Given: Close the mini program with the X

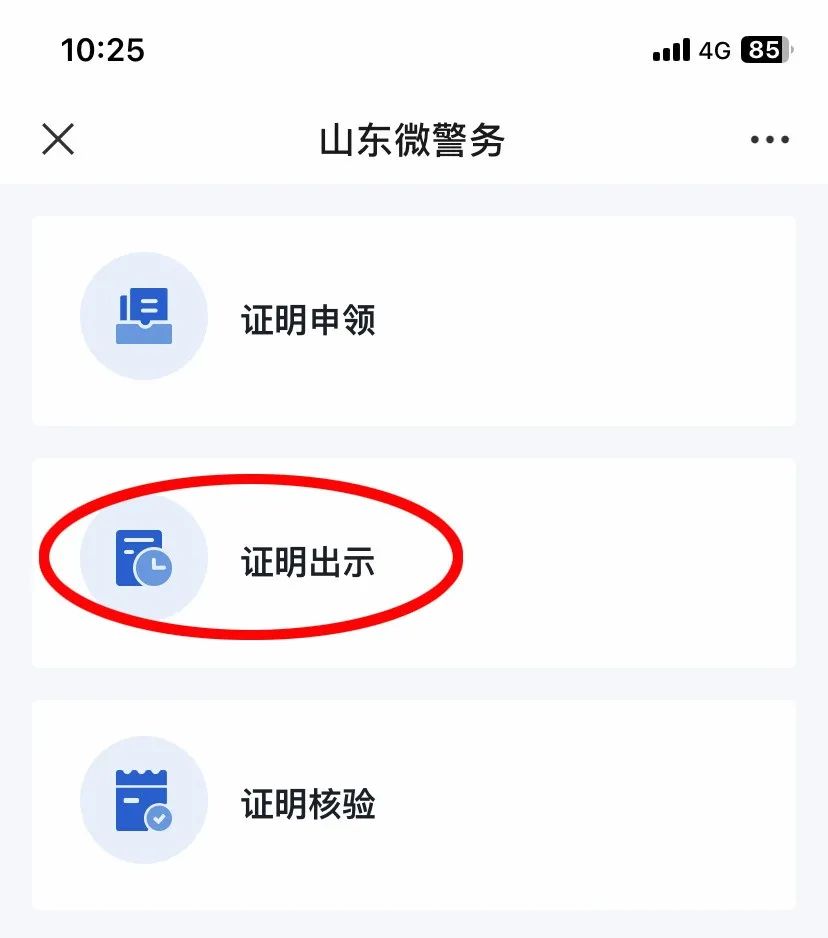Looking at the screenshot, I should [x=58, y=139].
